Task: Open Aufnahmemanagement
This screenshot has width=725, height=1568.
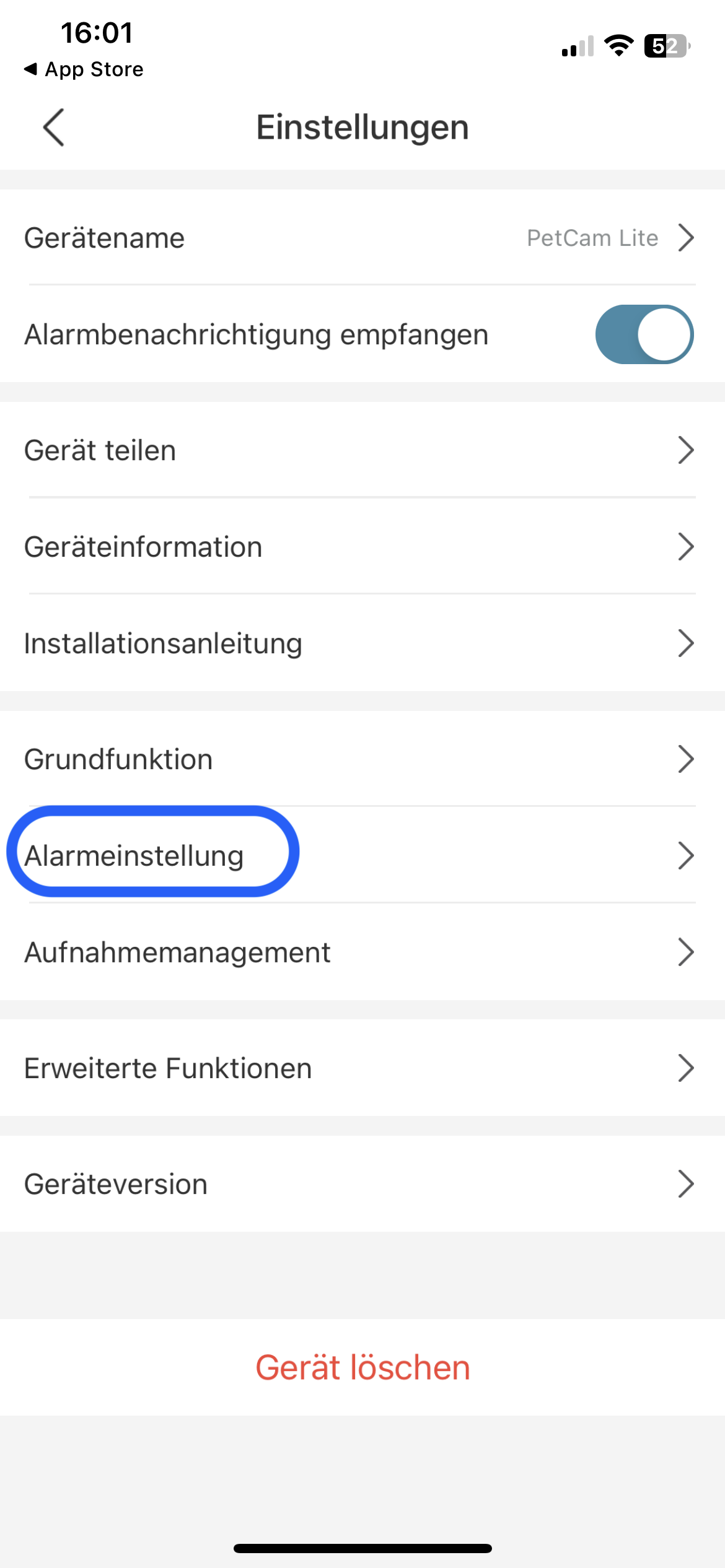Action: [x=362, y=952]
